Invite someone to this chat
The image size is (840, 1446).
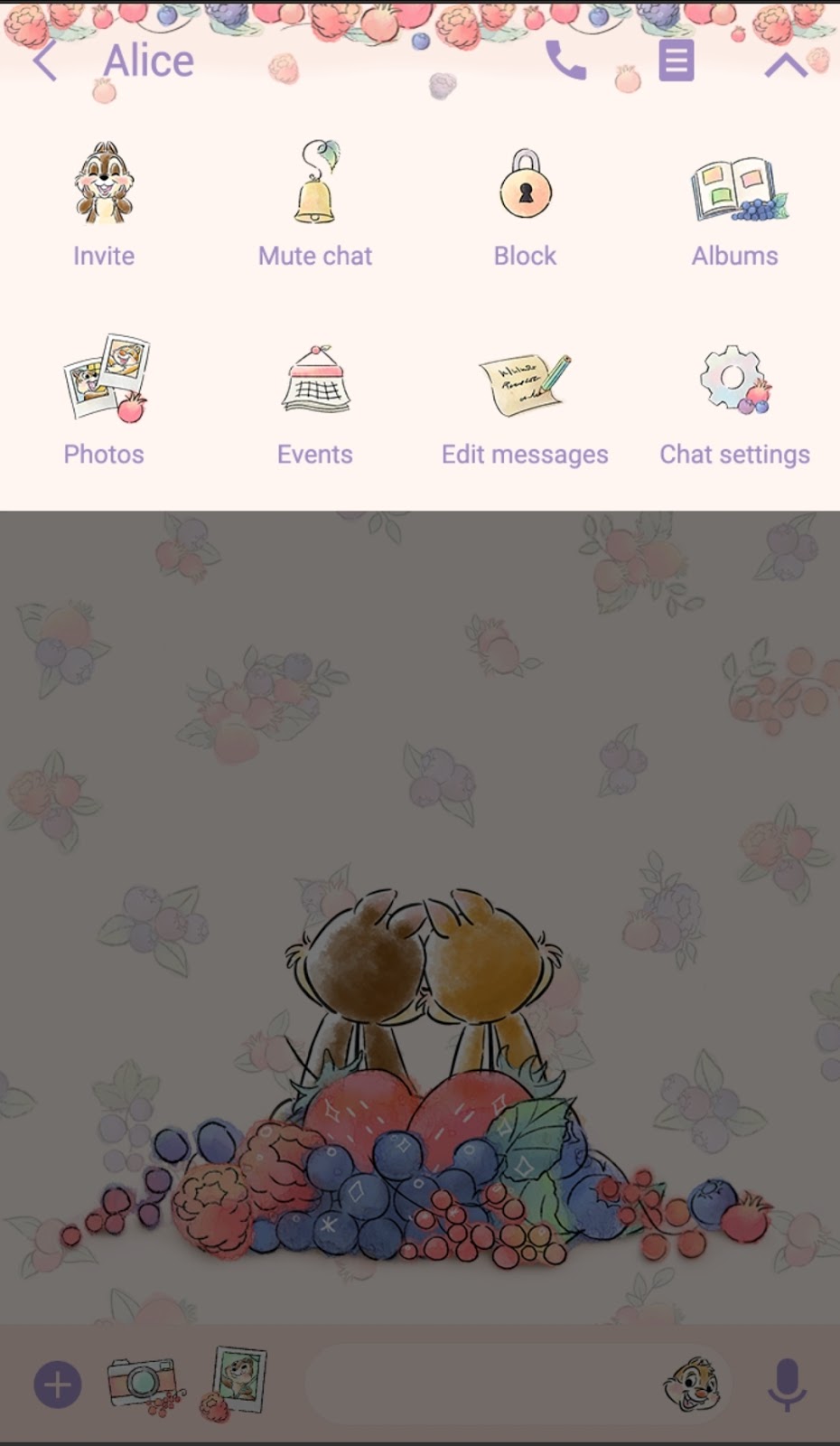click(x=104, y=205)
